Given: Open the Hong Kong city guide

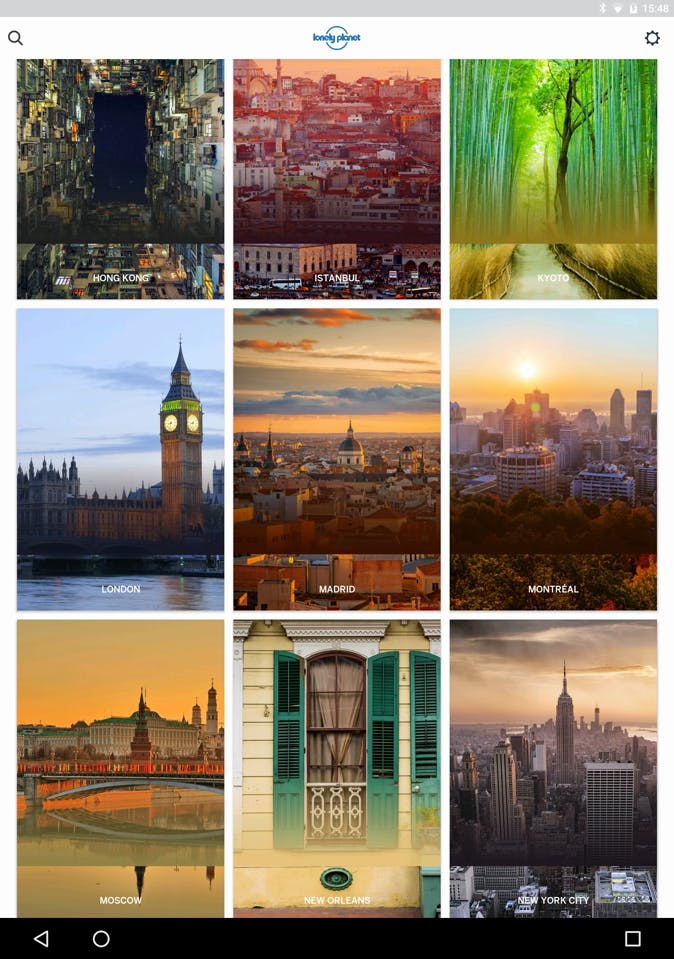Looking at the screenshot, I should (120, 179).
